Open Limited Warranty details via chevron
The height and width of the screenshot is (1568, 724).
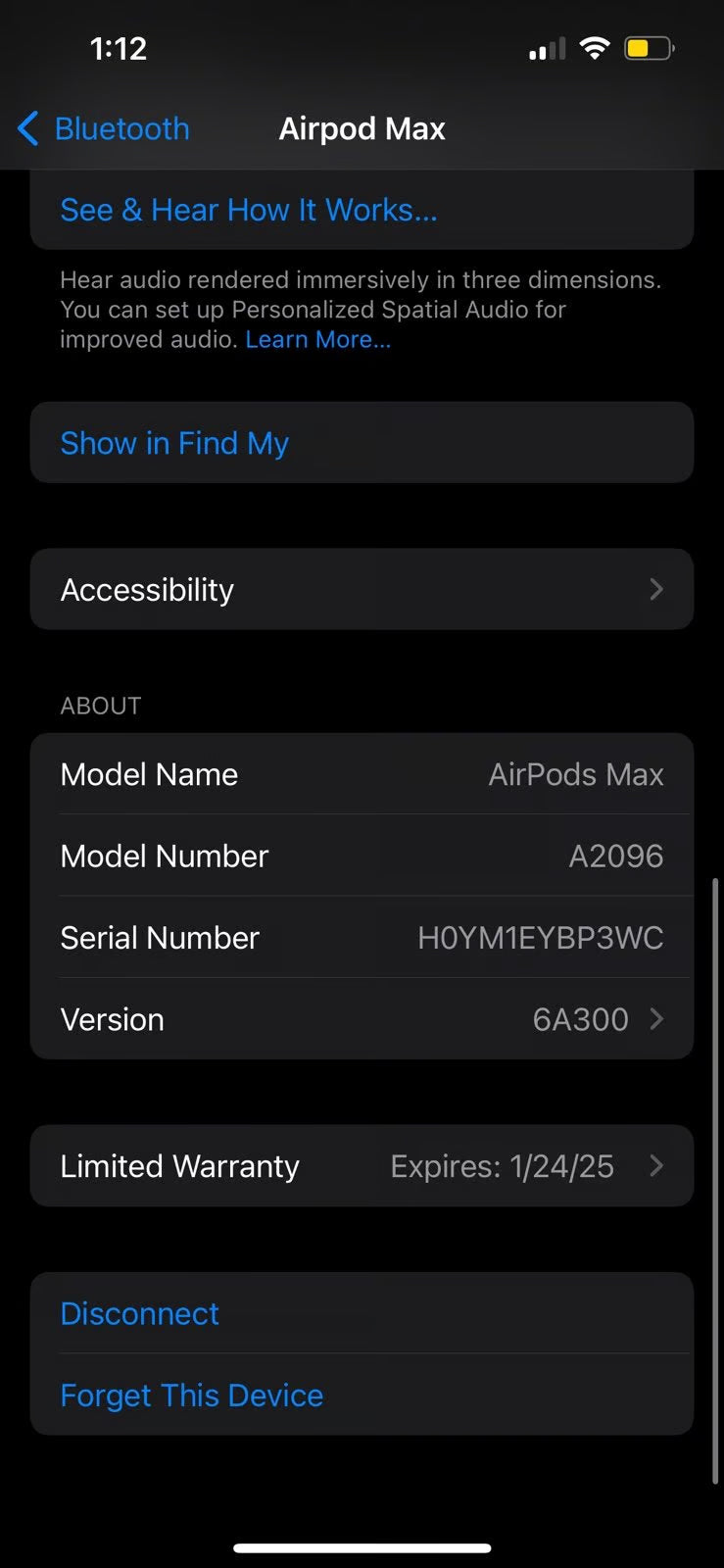pyautogui.click(x=655, y=1166)
